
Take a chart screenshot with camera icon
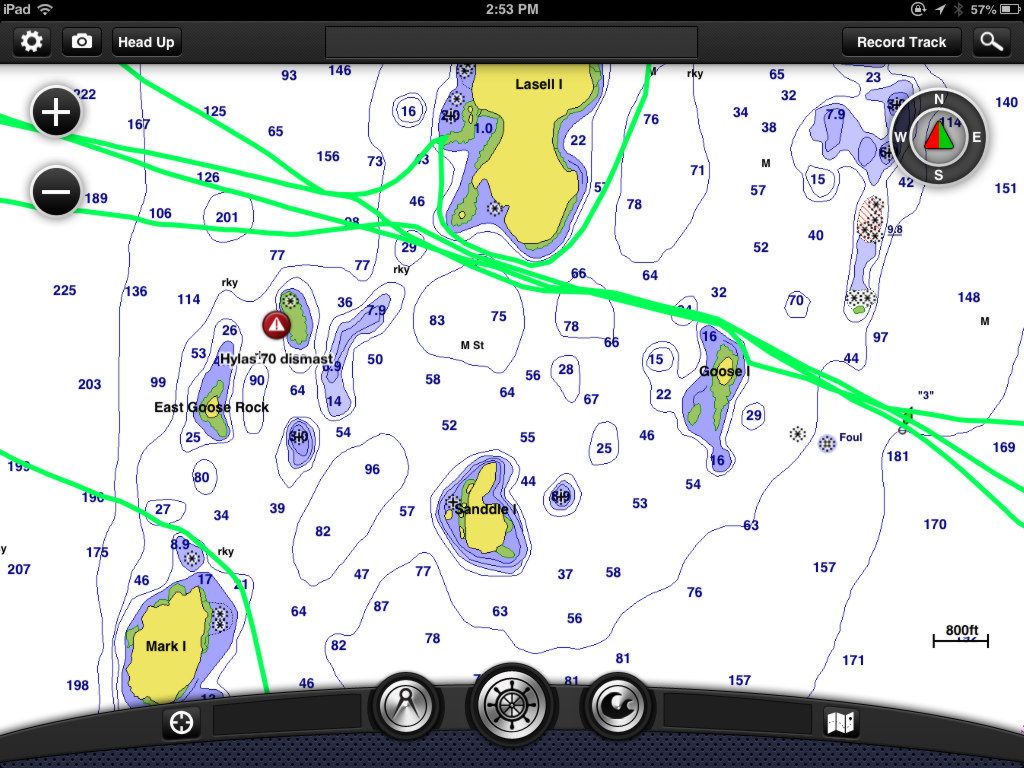pyautogui.click(x=82, y=42)
